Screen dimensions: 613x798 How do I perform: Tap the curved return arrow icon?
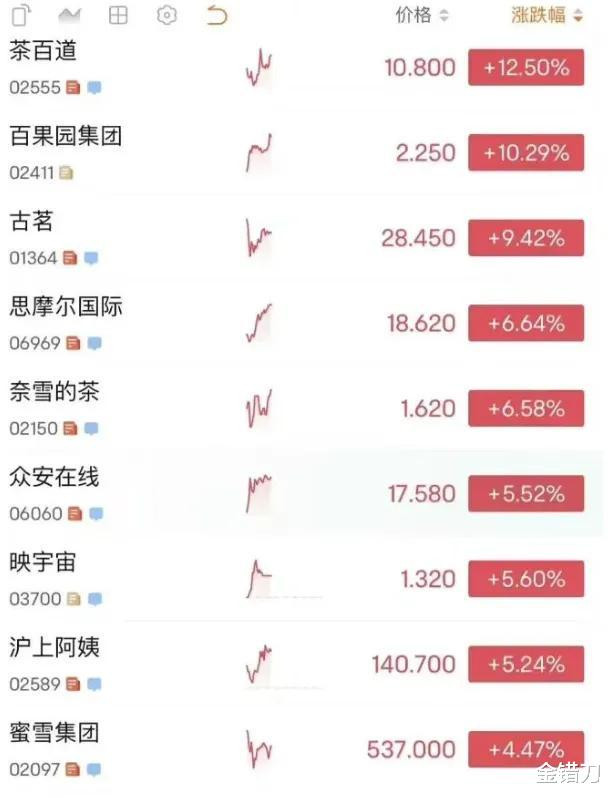(x=216, y=15)
